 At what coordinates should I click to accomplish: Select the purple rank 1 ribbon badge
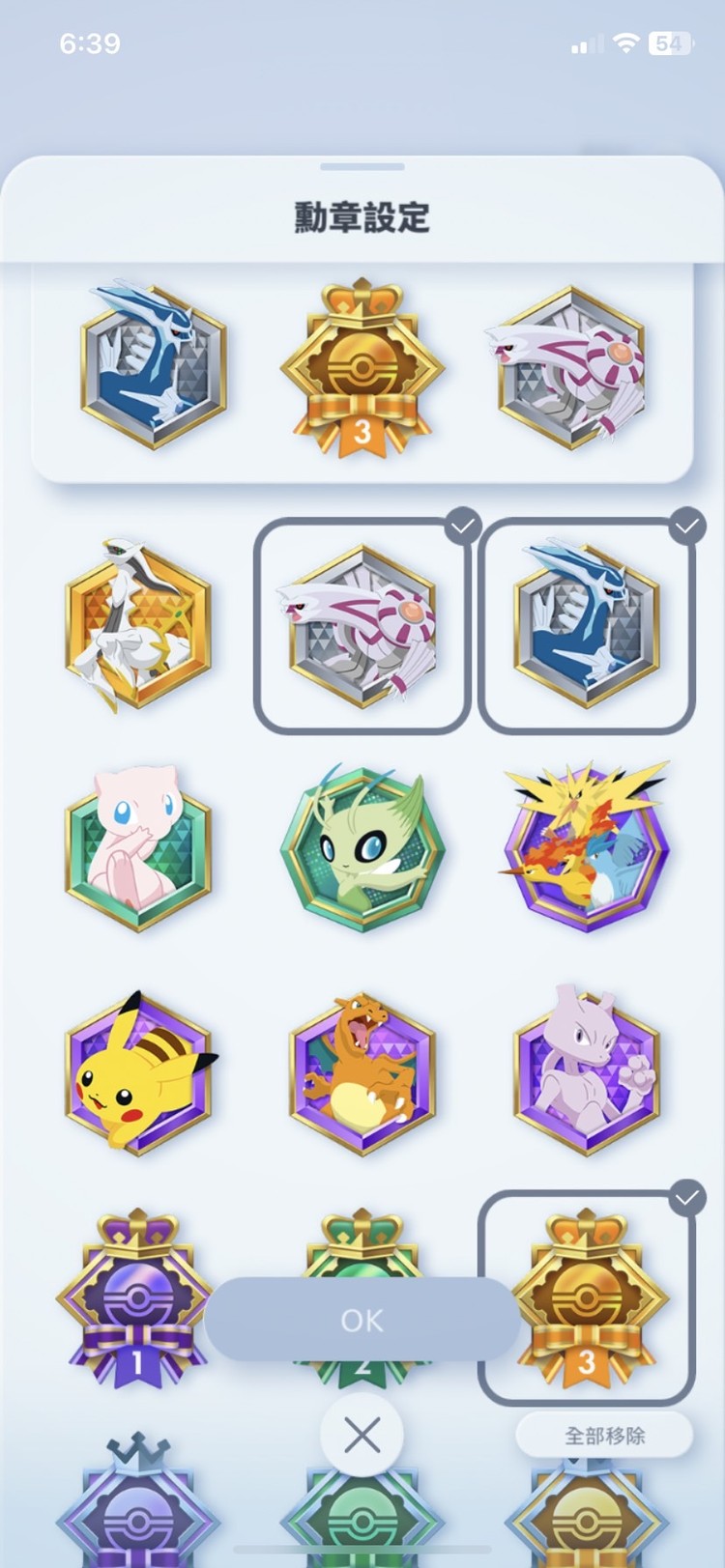tap(137, 1299)
